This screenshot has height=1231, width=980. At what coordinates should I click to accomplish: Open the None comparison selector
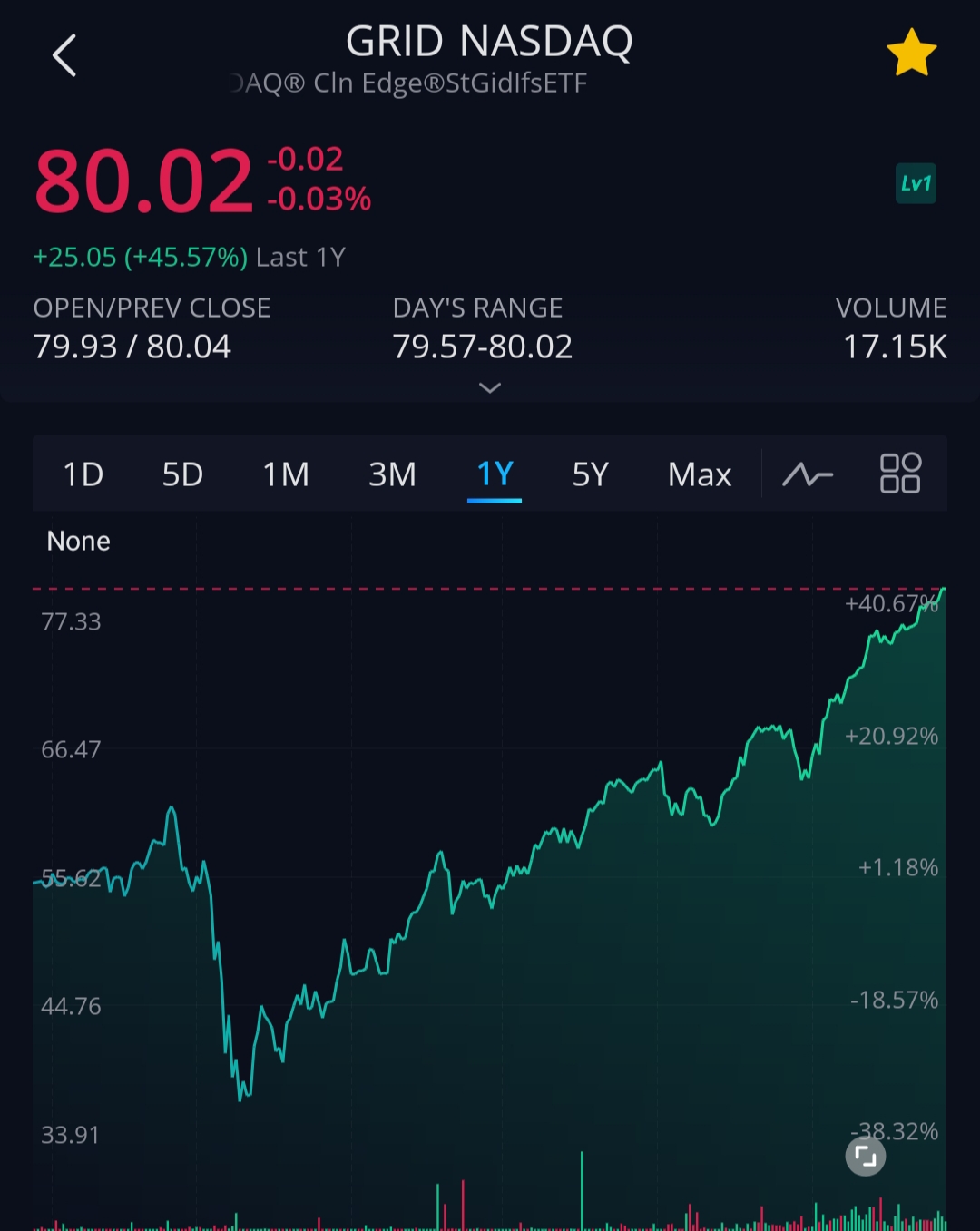coord(79,542)
